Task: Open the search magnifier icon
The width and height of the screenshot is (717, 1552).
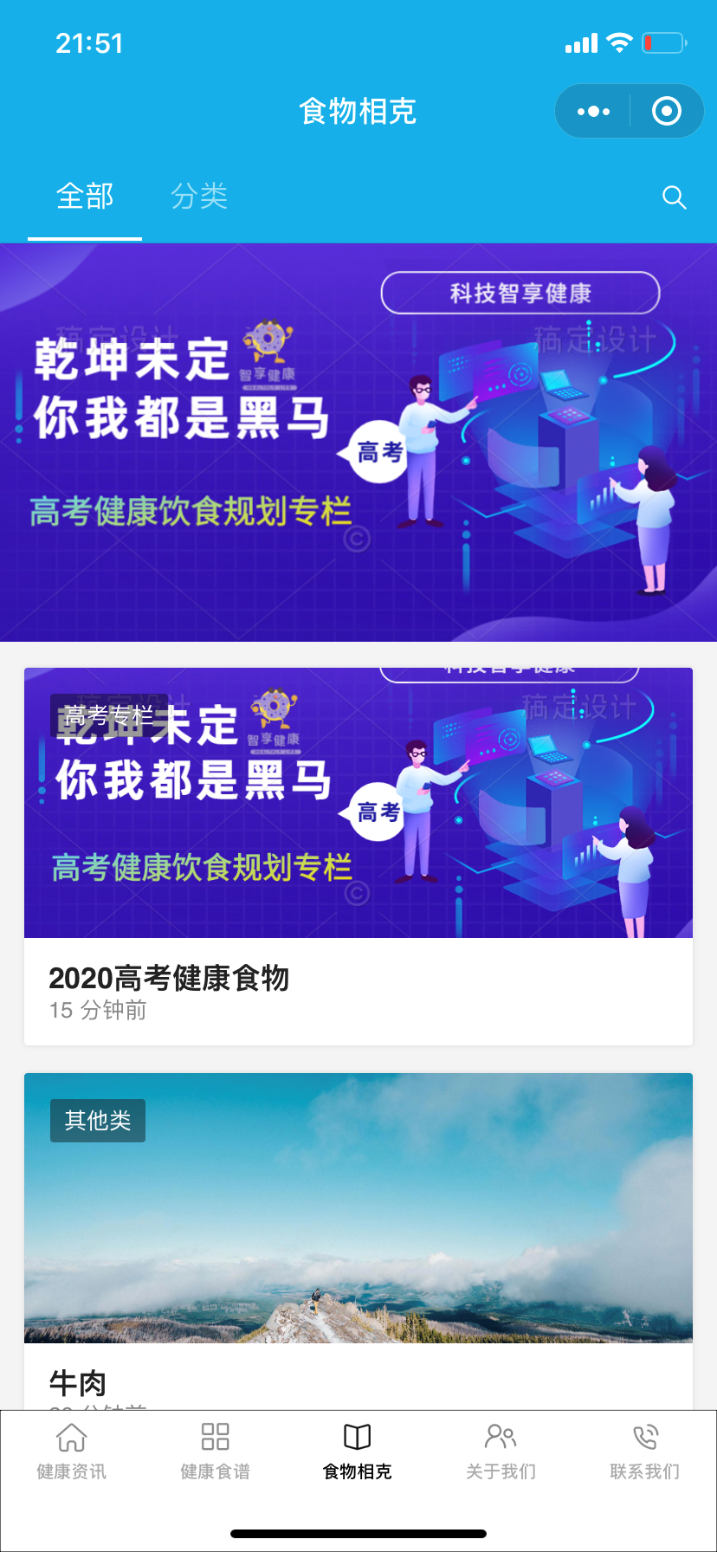Action: coord(674,198)
